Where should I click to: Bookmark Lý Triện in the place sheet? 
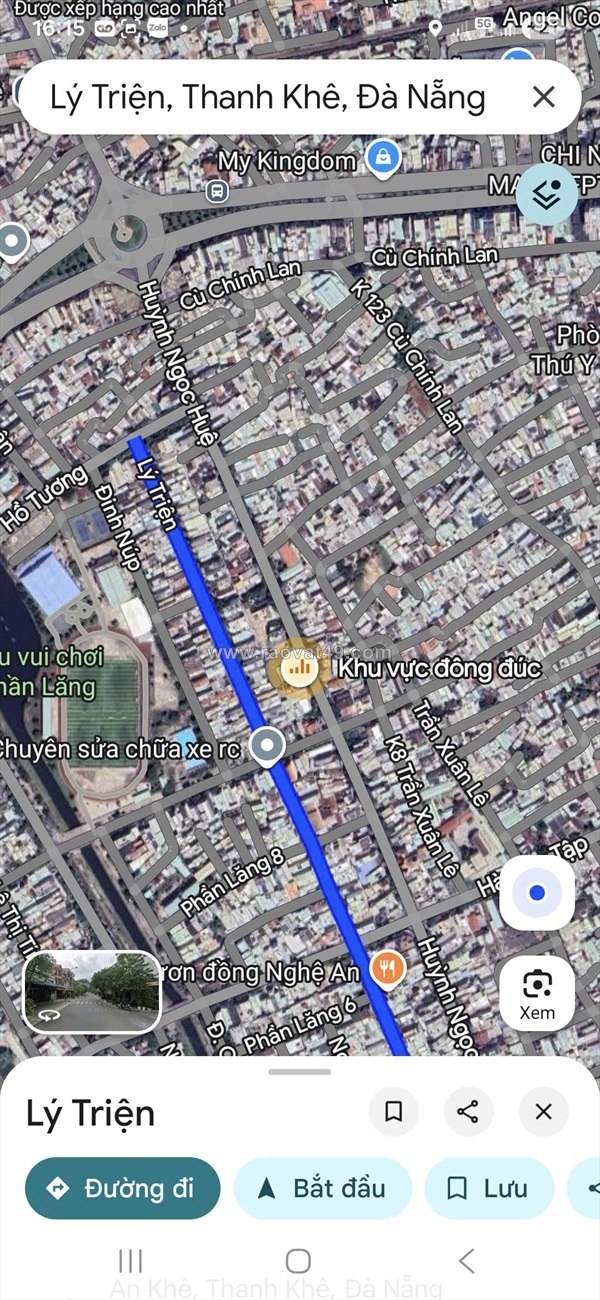[394, 1112]
